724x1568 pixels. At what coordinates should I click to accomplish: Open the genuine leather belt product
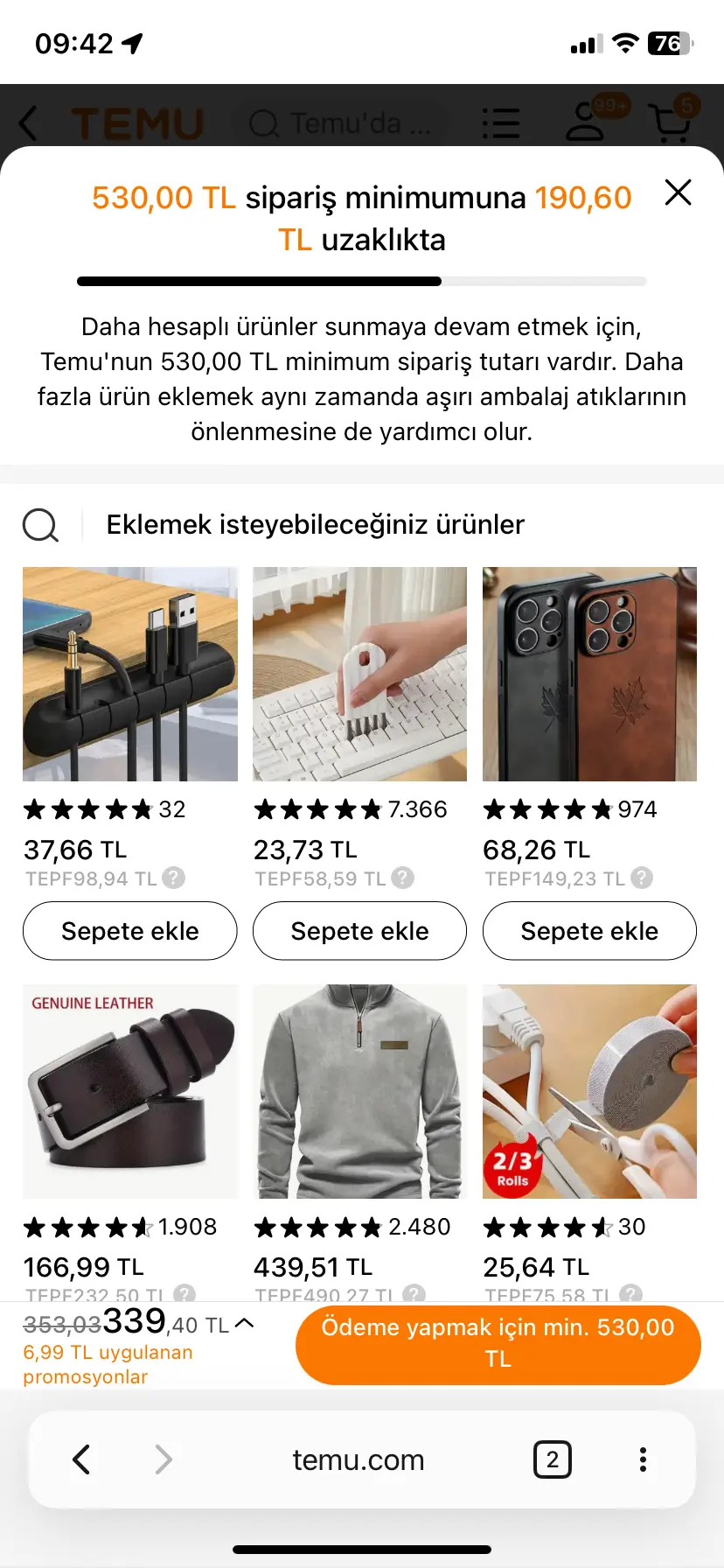129,1091
